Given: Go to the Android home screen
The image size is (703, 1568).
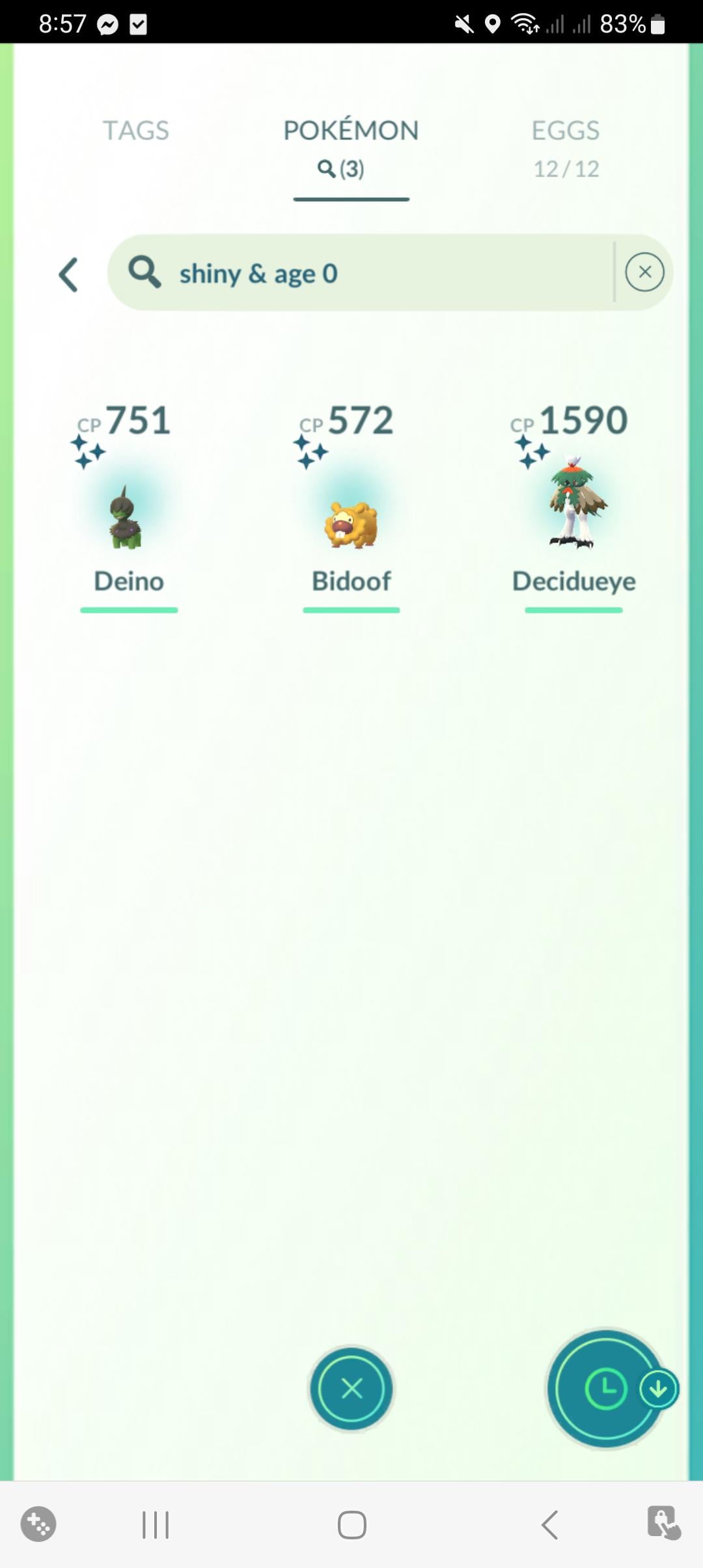Looking at the screenshot, I should tap(351, 1525).
